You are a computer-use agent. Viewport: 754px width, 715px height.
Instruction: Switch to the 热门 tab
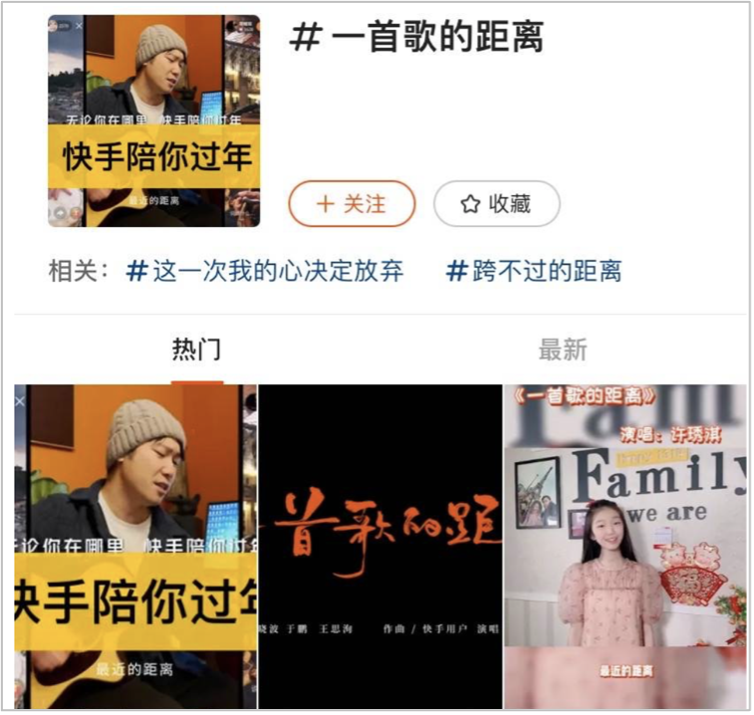[197, 349]
